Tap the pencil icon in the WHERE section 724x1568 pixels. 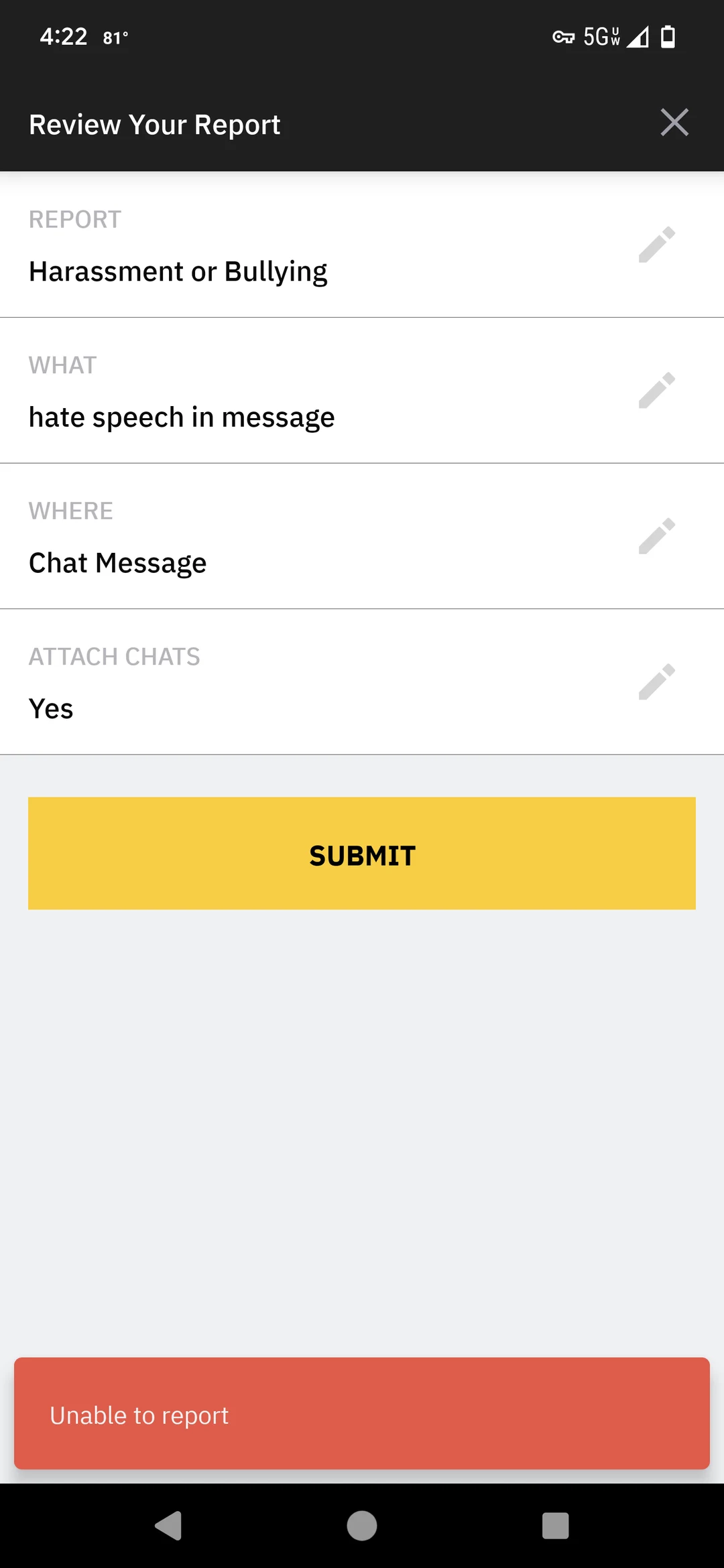(656, 537)
